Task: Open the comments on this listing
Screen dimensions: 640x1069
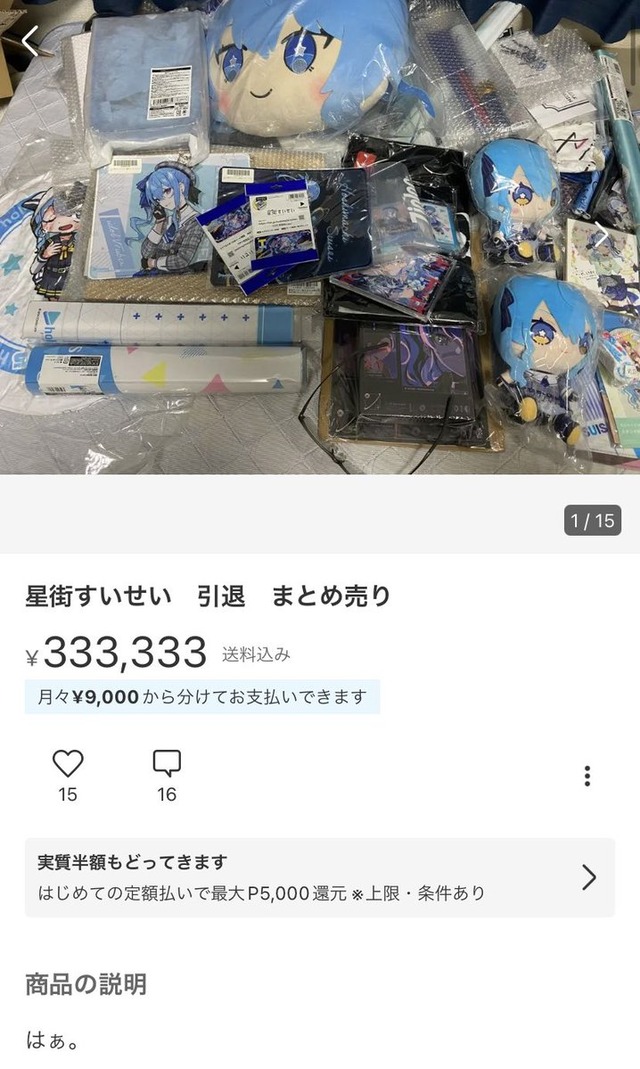Action: [x=166, y=765]
